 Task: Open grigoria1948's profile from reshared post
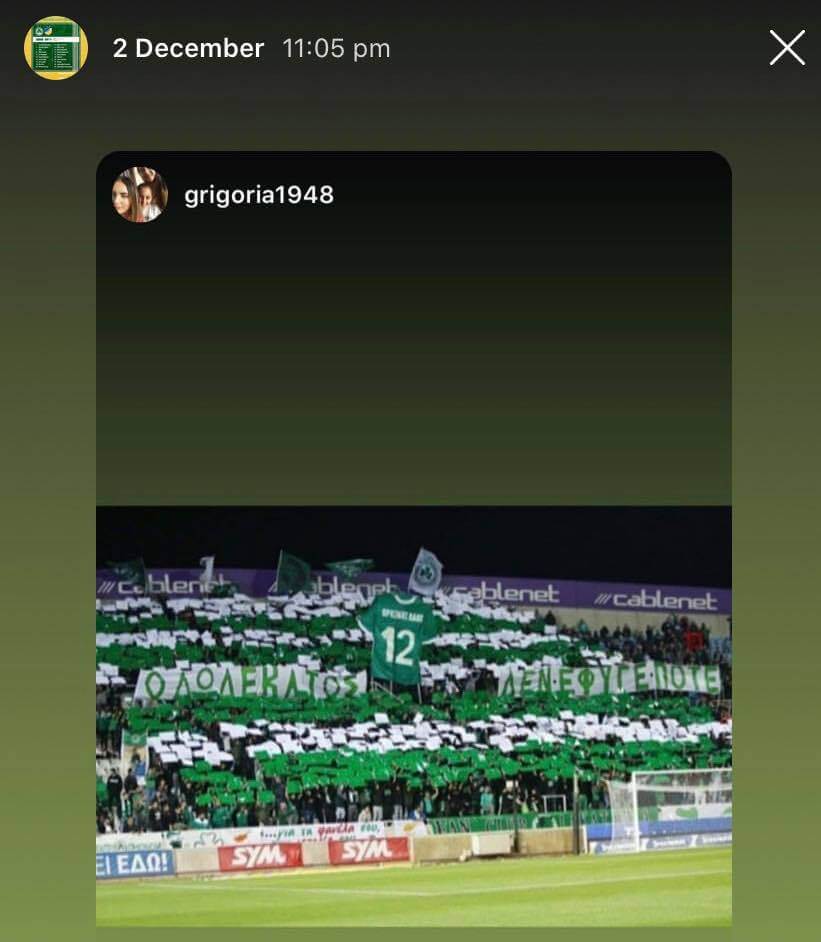pyautogui.click(x=259, y=195)
